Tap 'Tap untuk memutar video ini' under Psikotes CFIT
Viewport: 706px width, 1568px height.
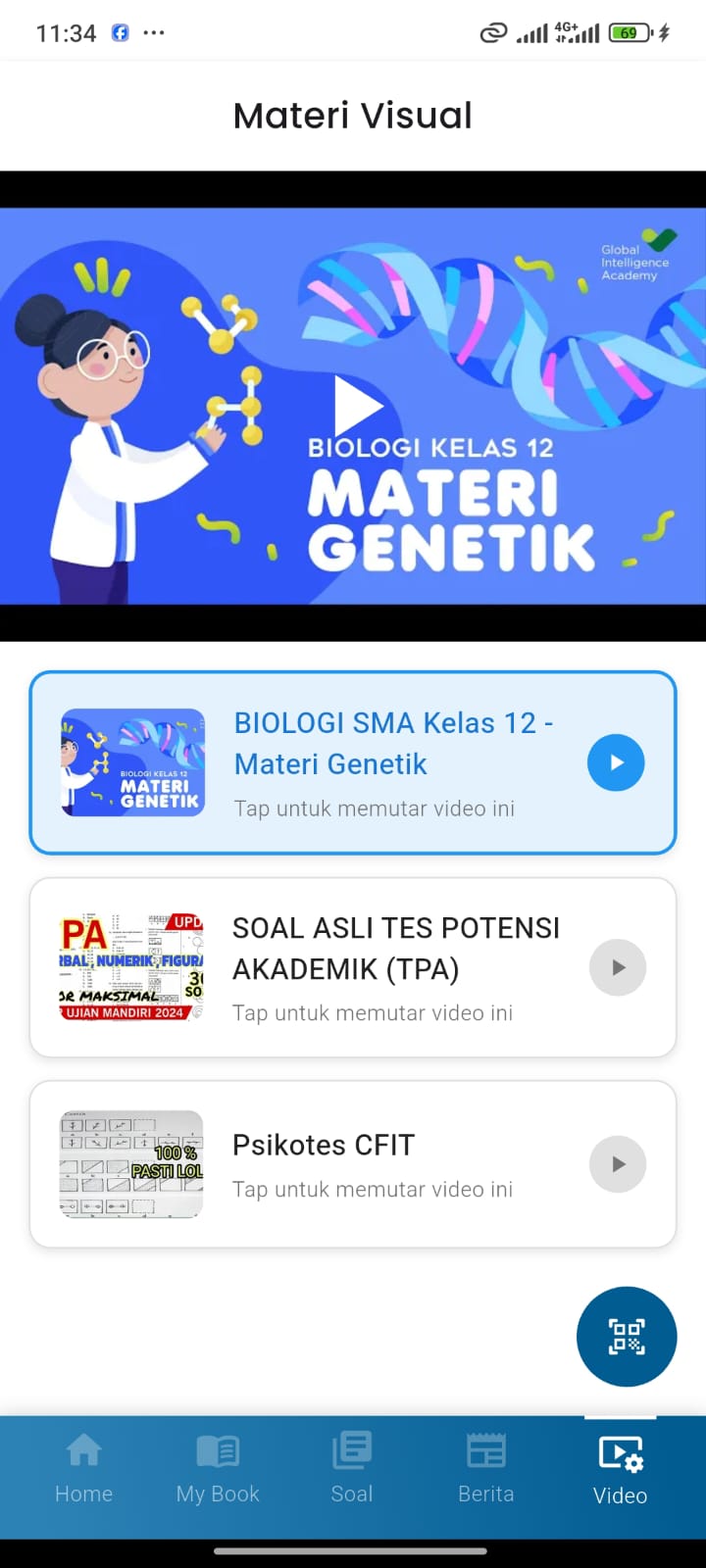372,1189
